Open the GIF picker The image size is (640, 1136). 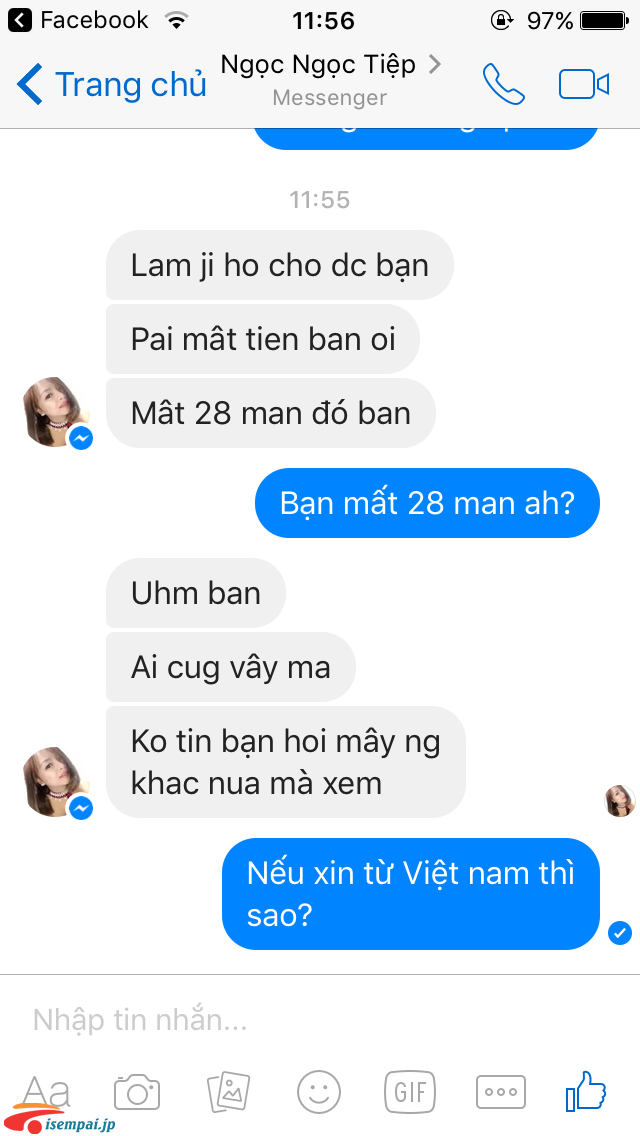(410, 1092)
